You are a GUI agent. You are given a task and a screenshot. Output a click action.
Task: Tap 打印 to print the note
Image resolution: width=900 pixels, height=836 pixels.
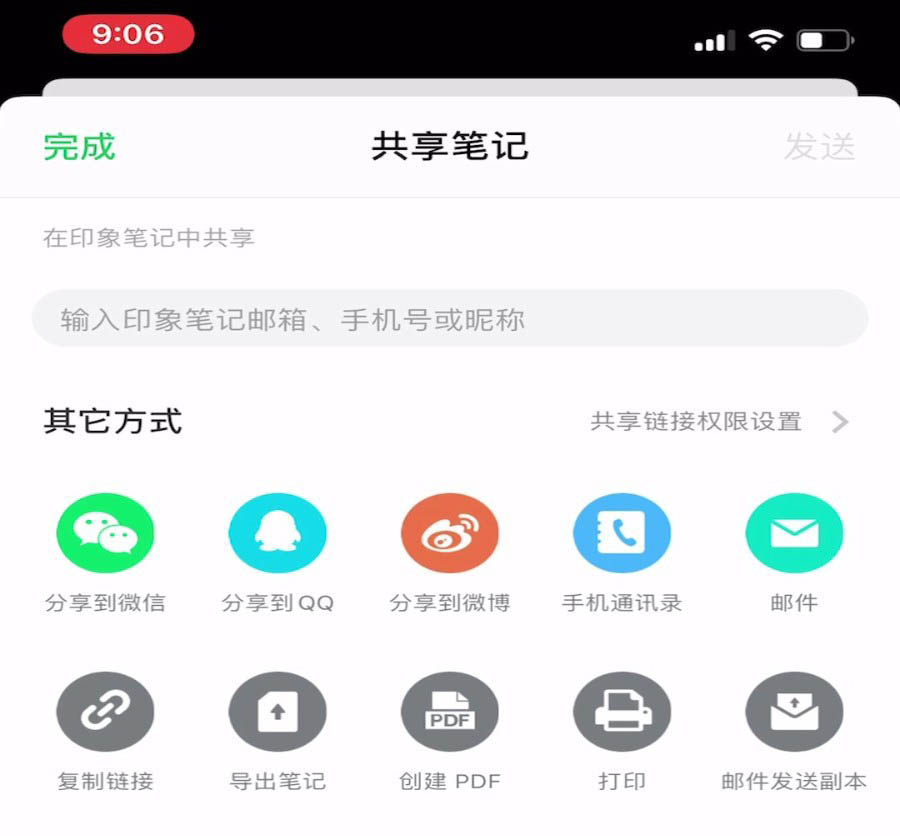tap(621, 712)
